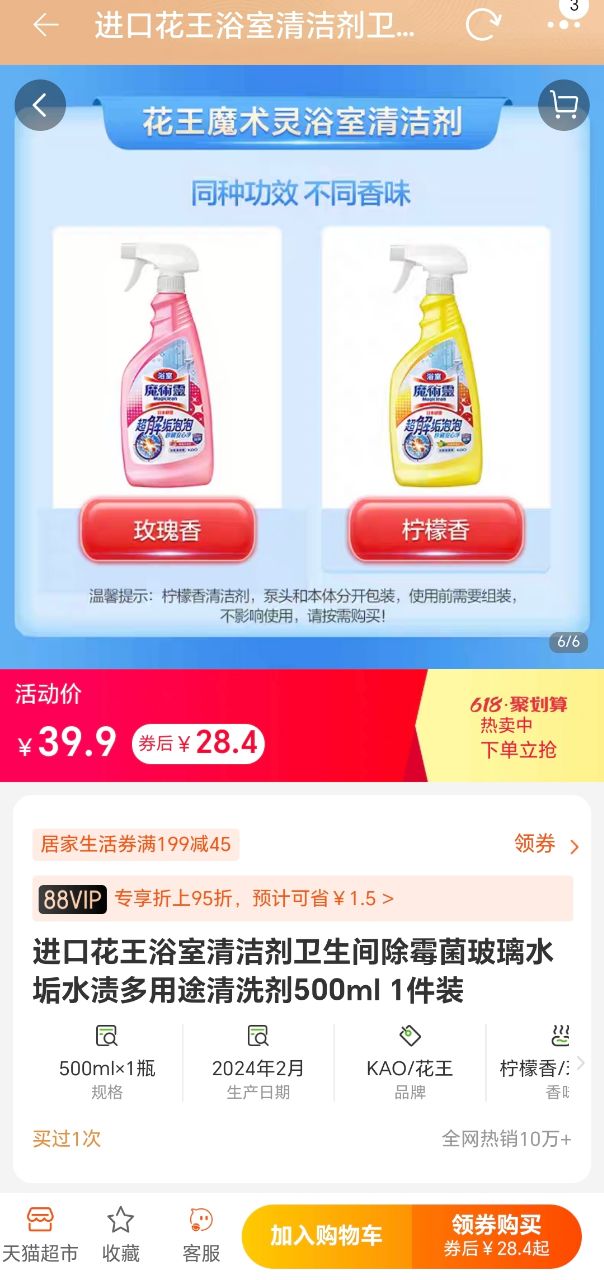Screen dimensions: 604x1280
Task: Buy now with 领券购买
Action: click(x=496, y=1236)
